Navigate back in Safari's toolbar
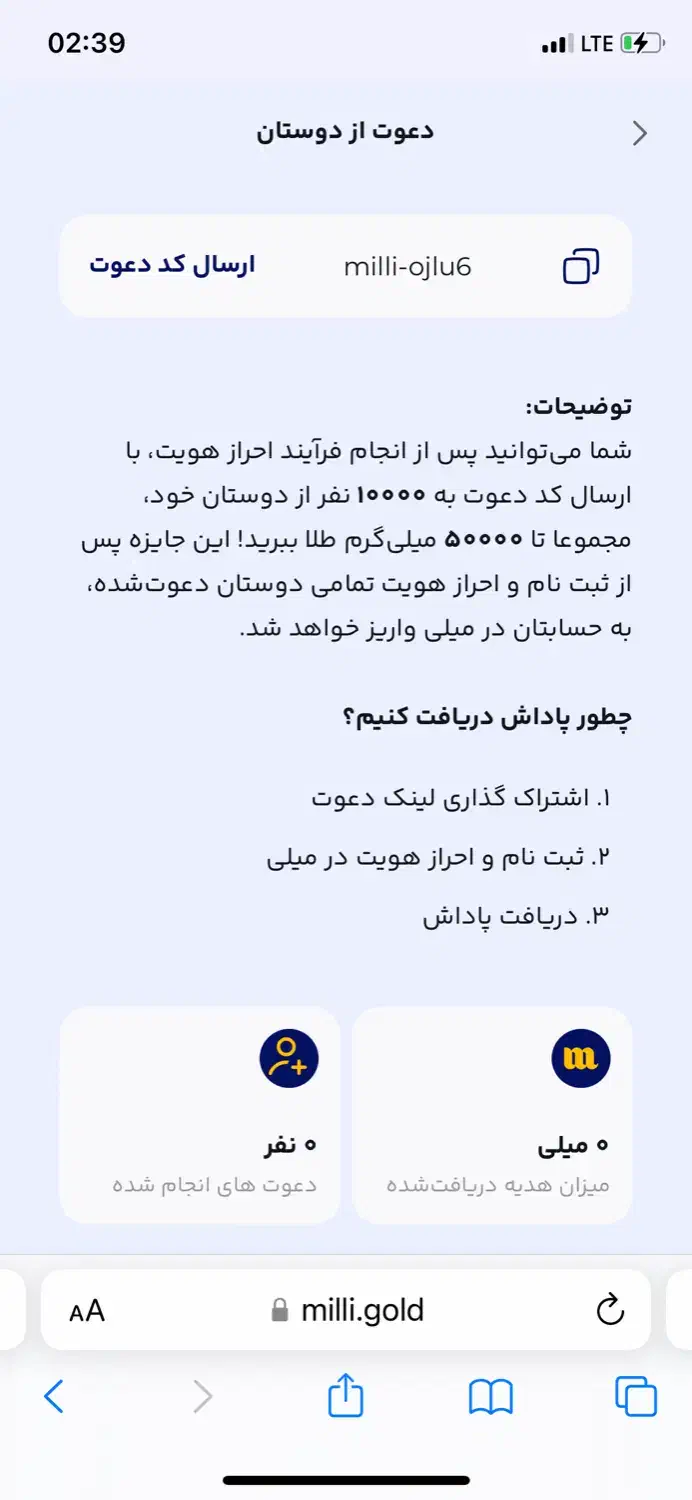The height and width of the screenshot is (1500, 692). (x=54, y=1396)
